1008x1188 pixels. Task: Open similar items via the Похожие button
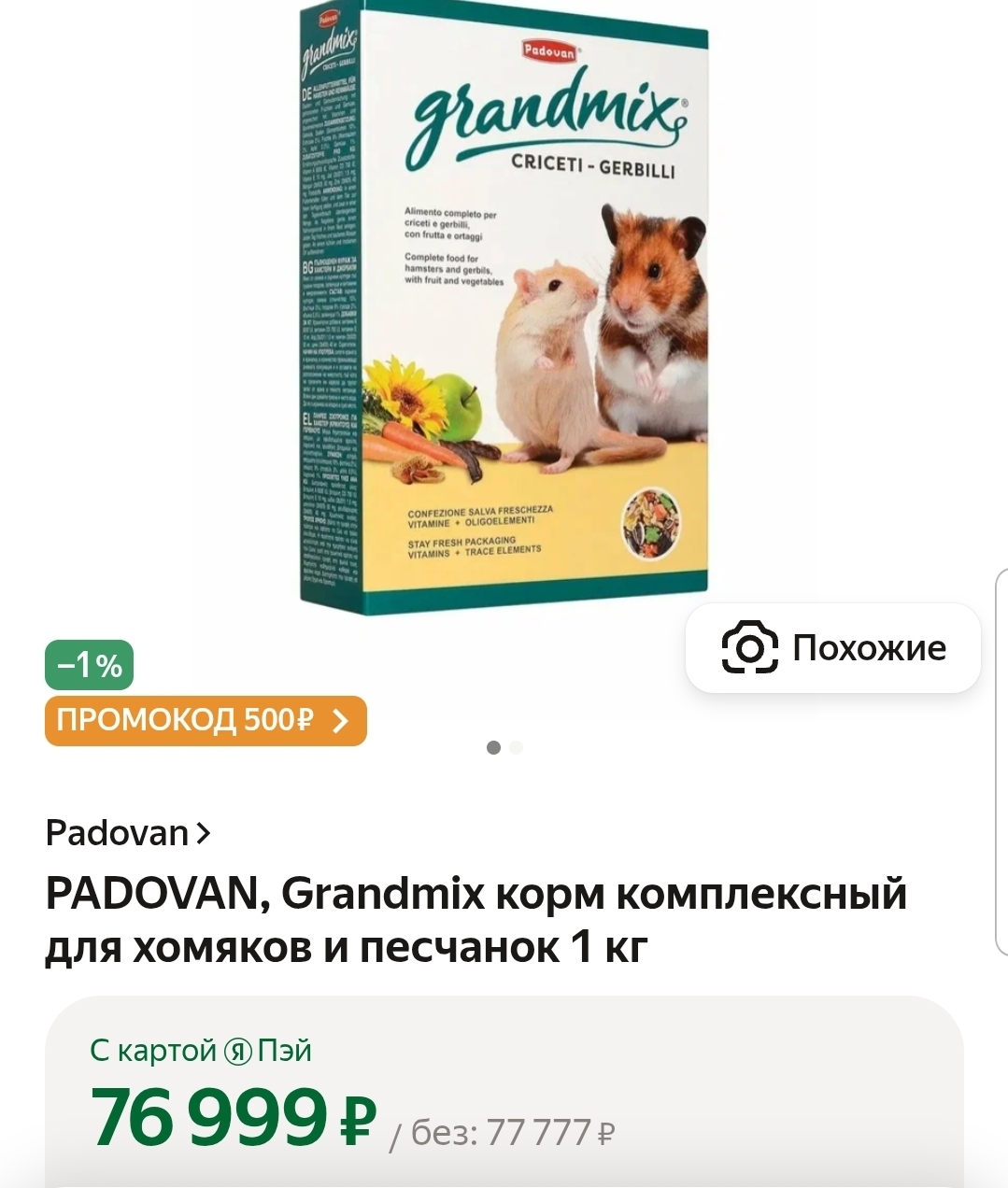tap(832, 648)
